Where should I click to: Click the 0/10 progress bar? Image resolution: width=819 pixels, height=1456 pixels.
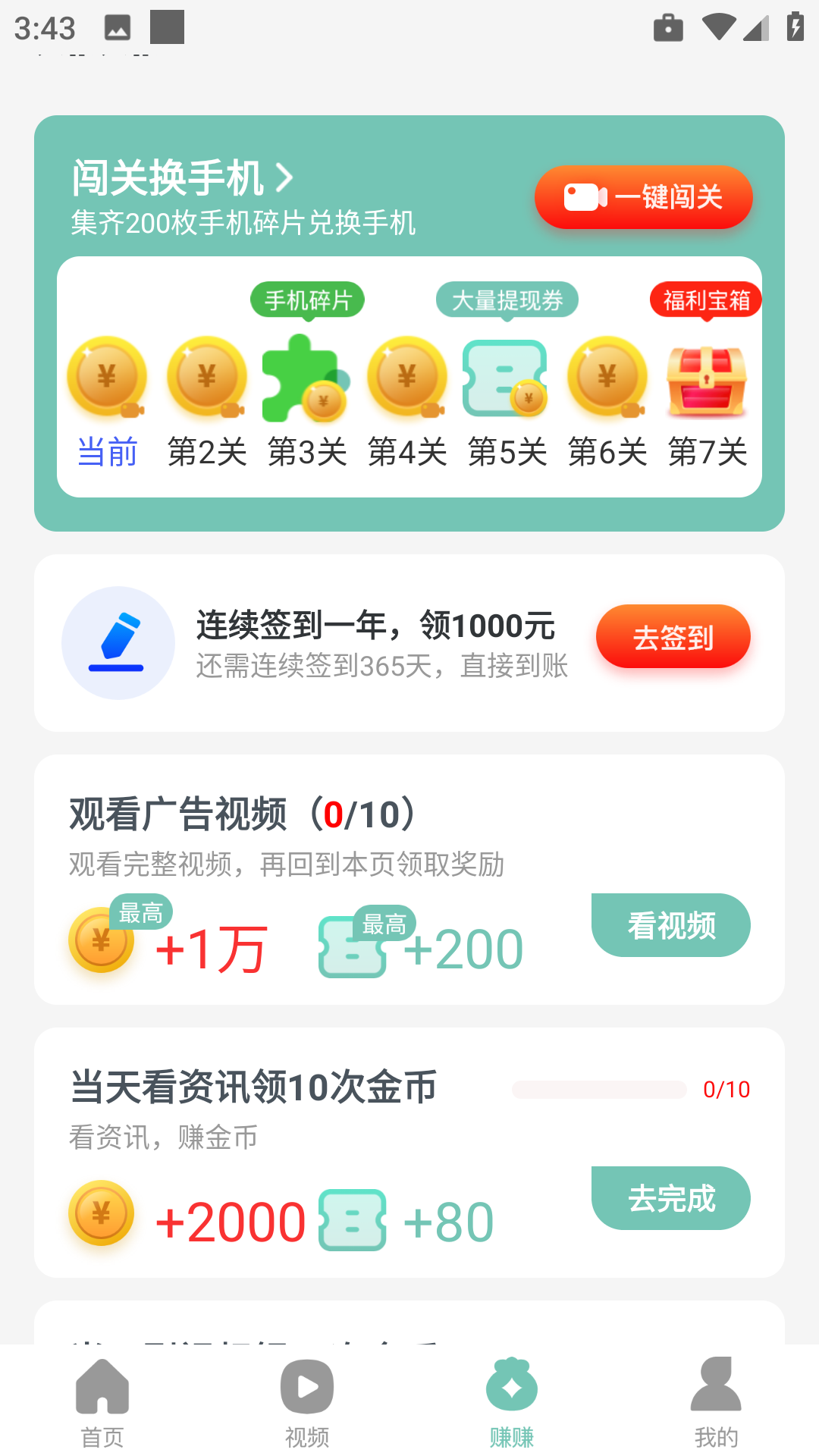(x=599, y=1088)
